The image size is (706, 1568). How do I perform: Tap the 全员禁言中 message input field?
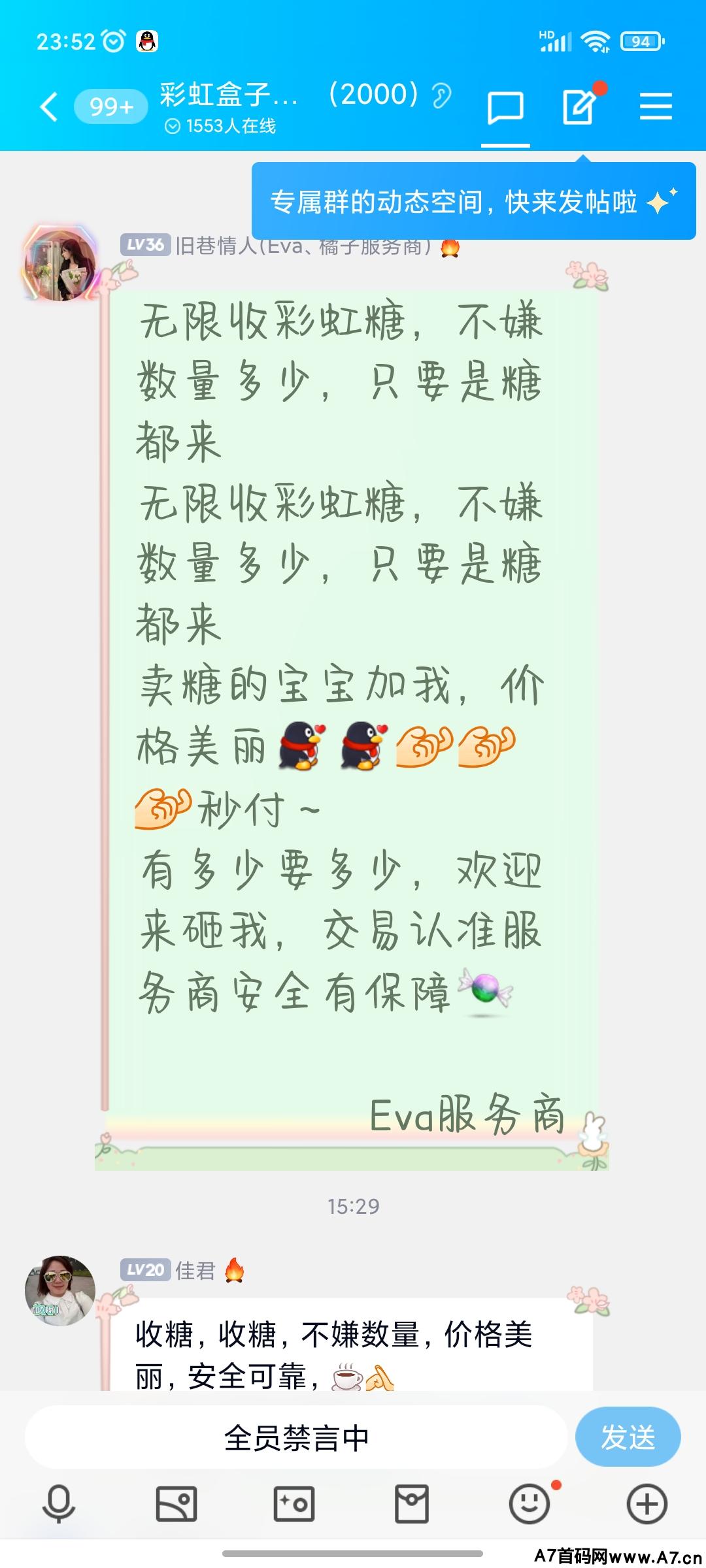point(295,1437)
